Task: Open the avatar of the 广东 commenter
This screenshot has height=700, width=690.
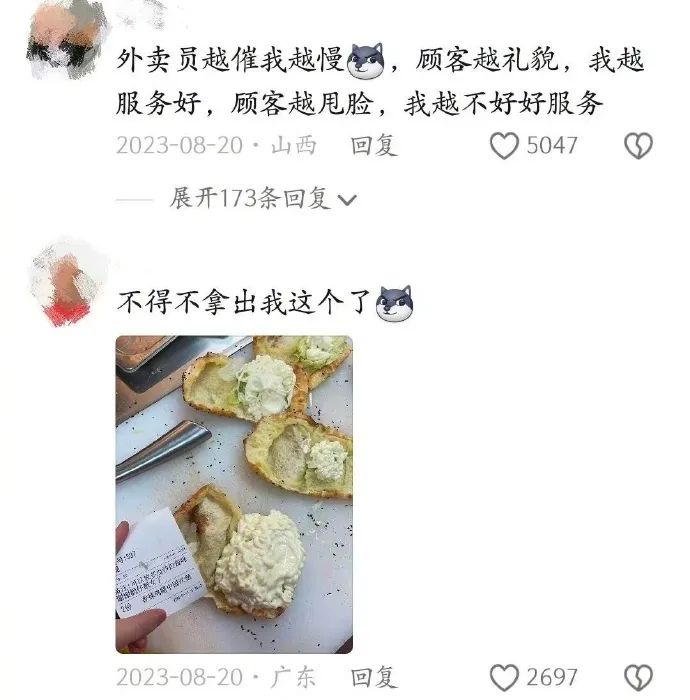Action: [68, 282]
